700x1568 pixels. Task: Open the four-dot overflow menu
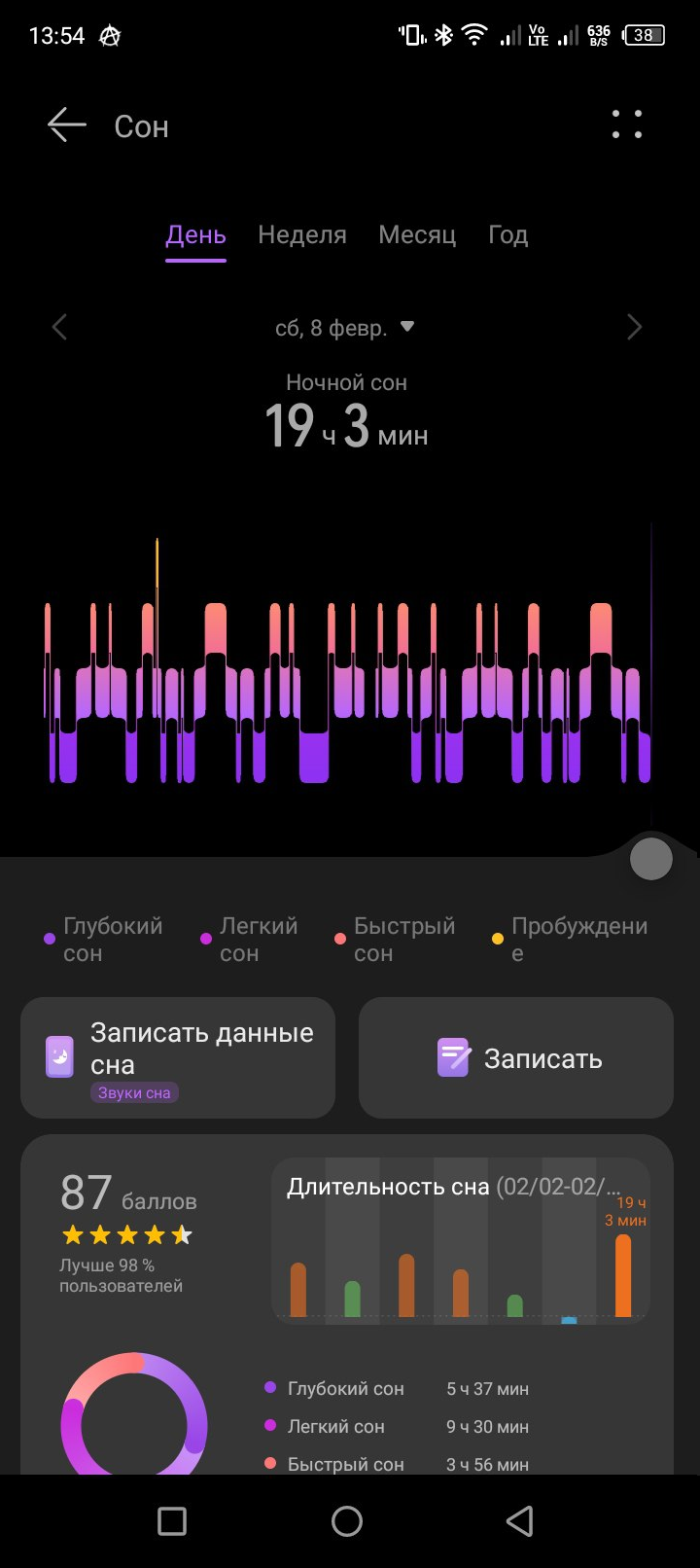(627, 125)
